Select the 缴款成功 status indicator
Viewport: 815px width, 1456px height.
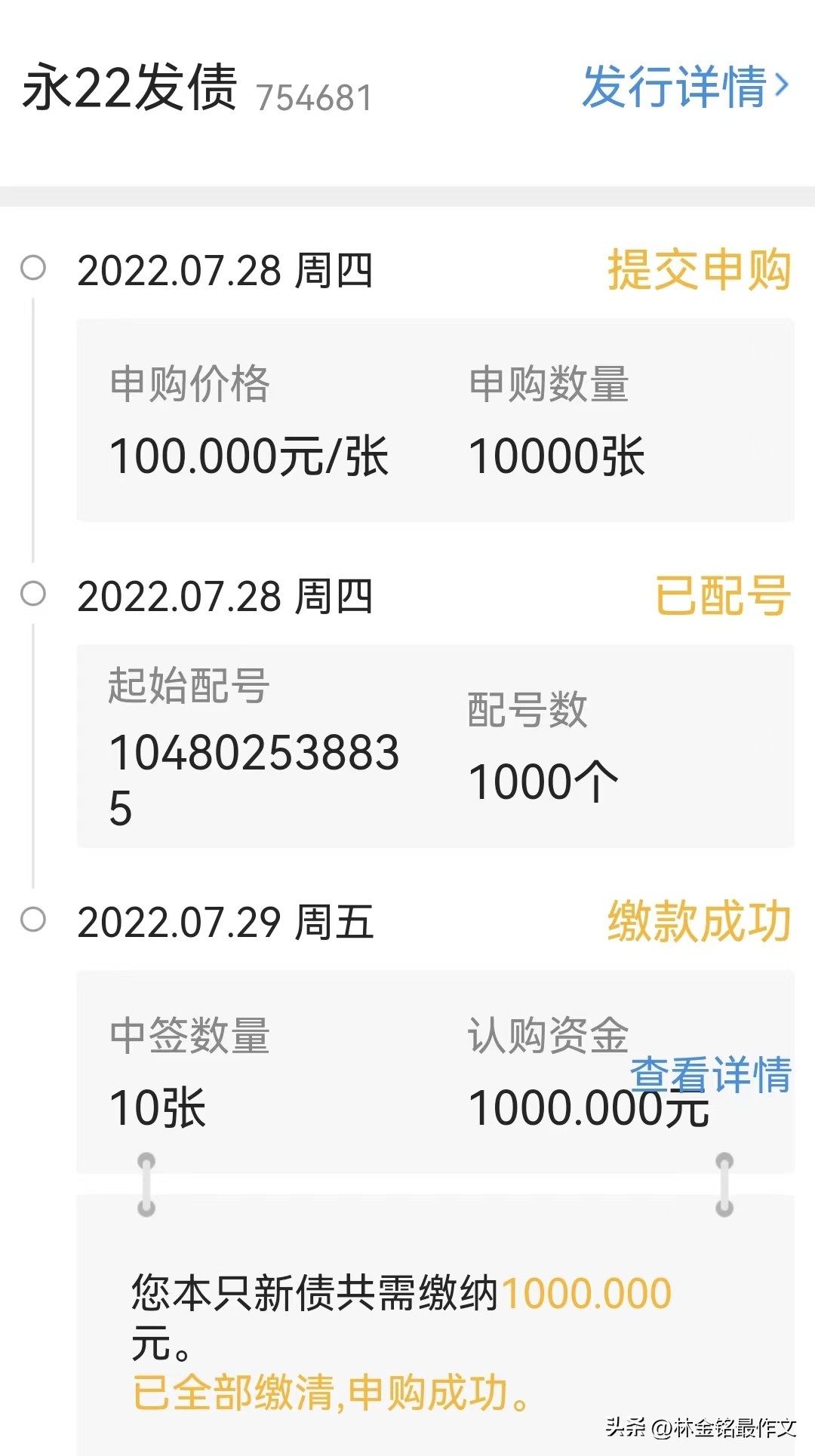tap(698, 922)
